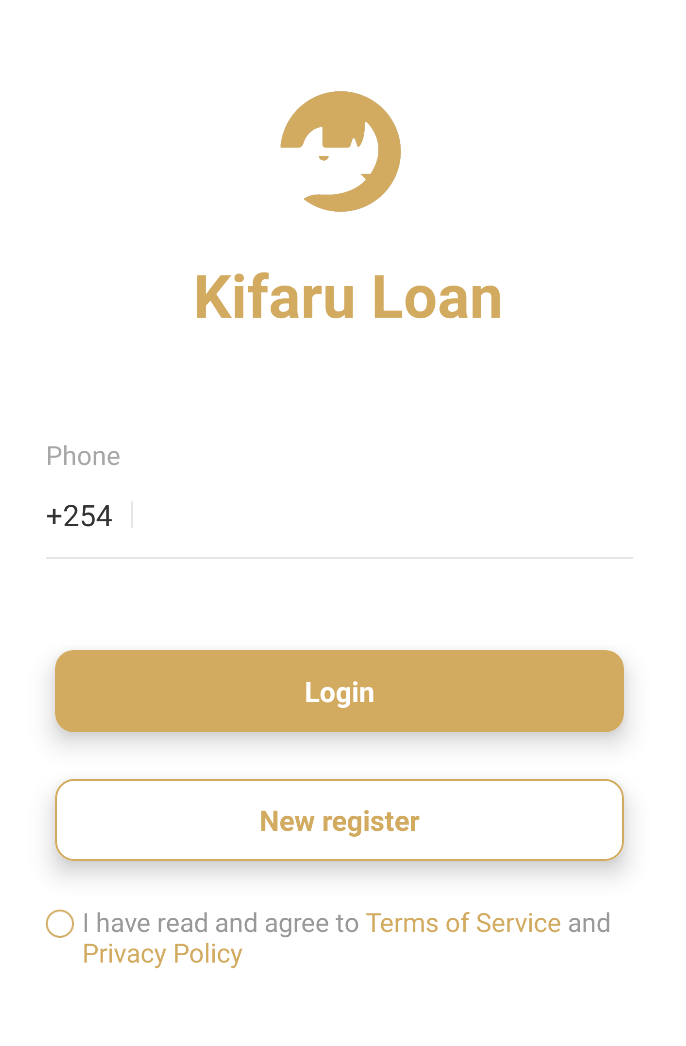The image size is (686, 1046).
Task: Tap the phone number input field
Action: (380, 516)
